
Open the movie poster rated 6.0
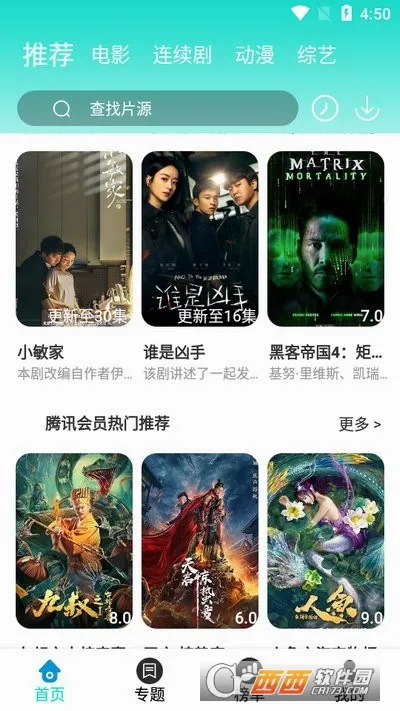tap(200, 541)
